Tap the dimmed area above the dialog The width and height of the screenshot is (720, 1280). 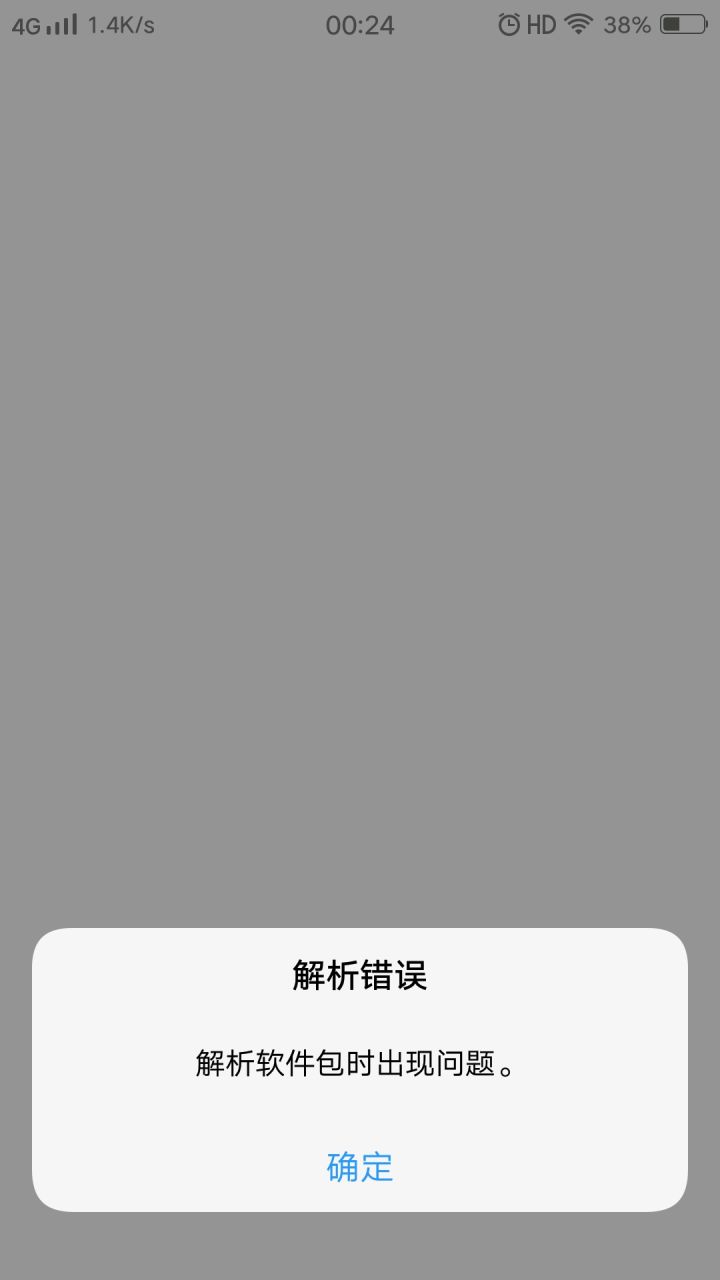[x=360, y=500]
